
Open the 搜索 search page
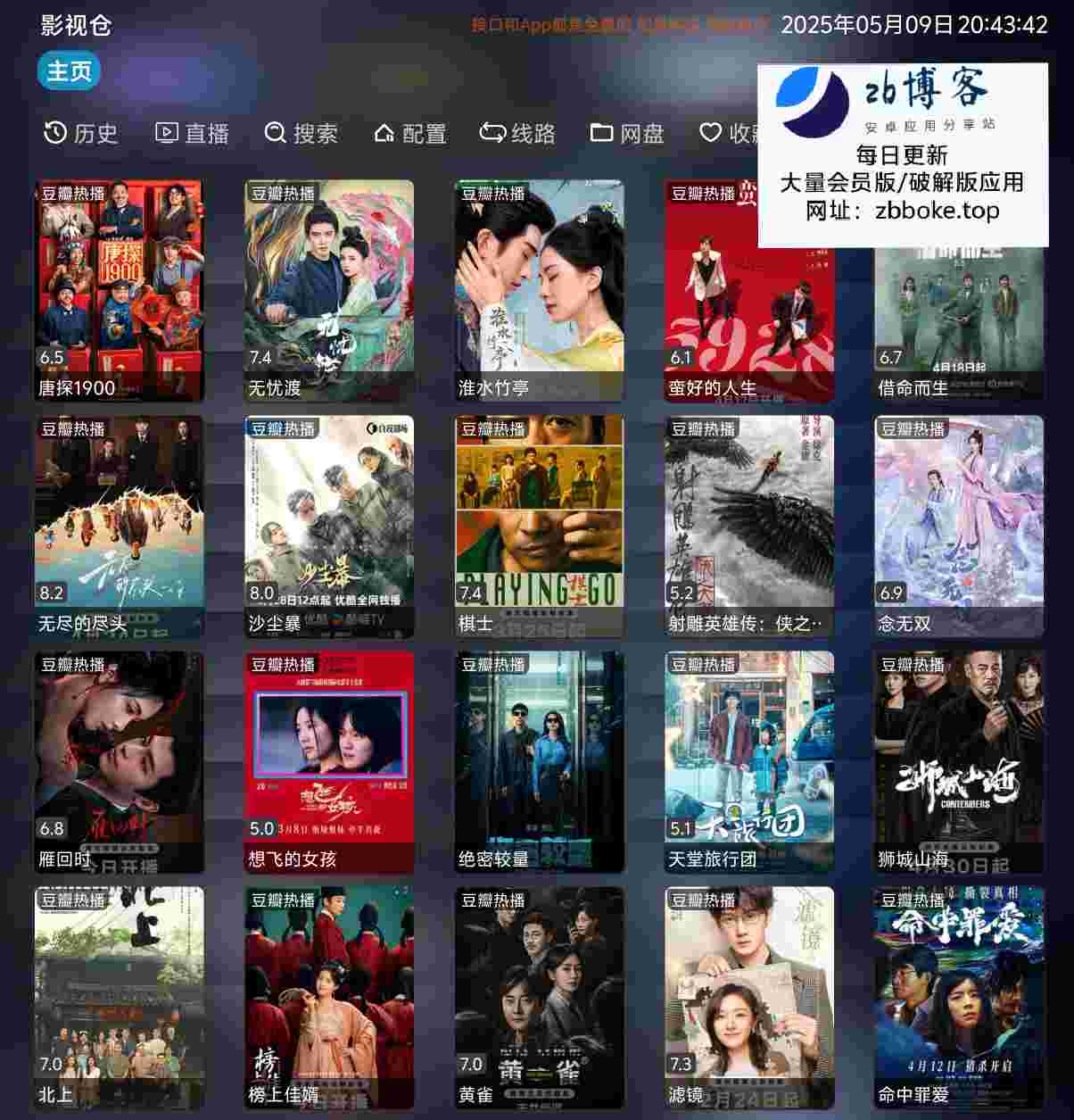coord(302,134)
